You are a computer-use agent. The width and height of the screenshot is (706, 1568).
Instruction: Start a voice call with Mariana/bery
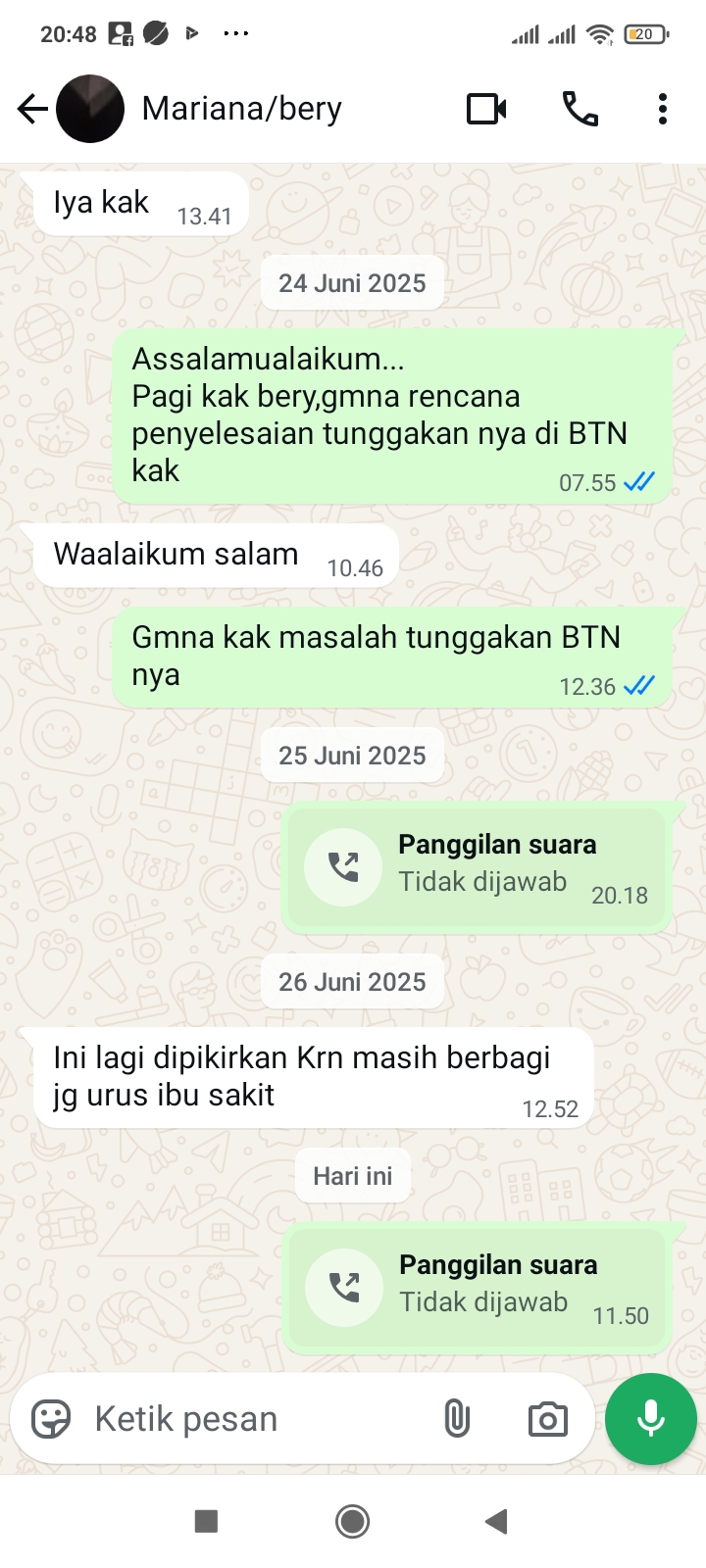(580, 109)
